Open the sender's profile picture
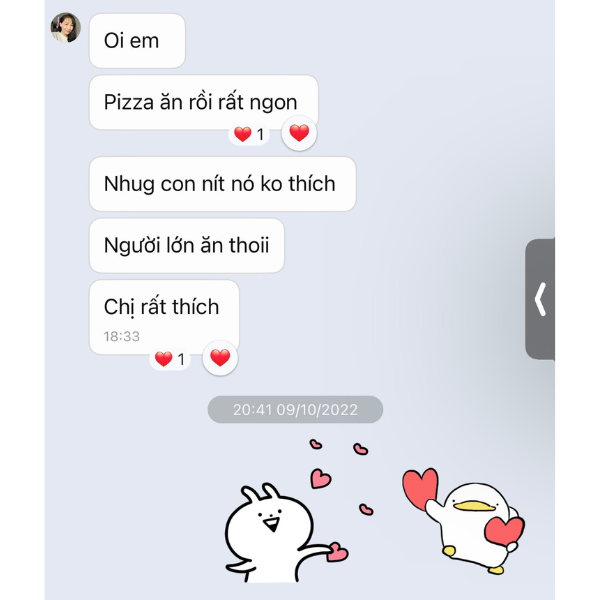This screenshot has width=600, height=600. pyautogui.click(x=66, y=28)
